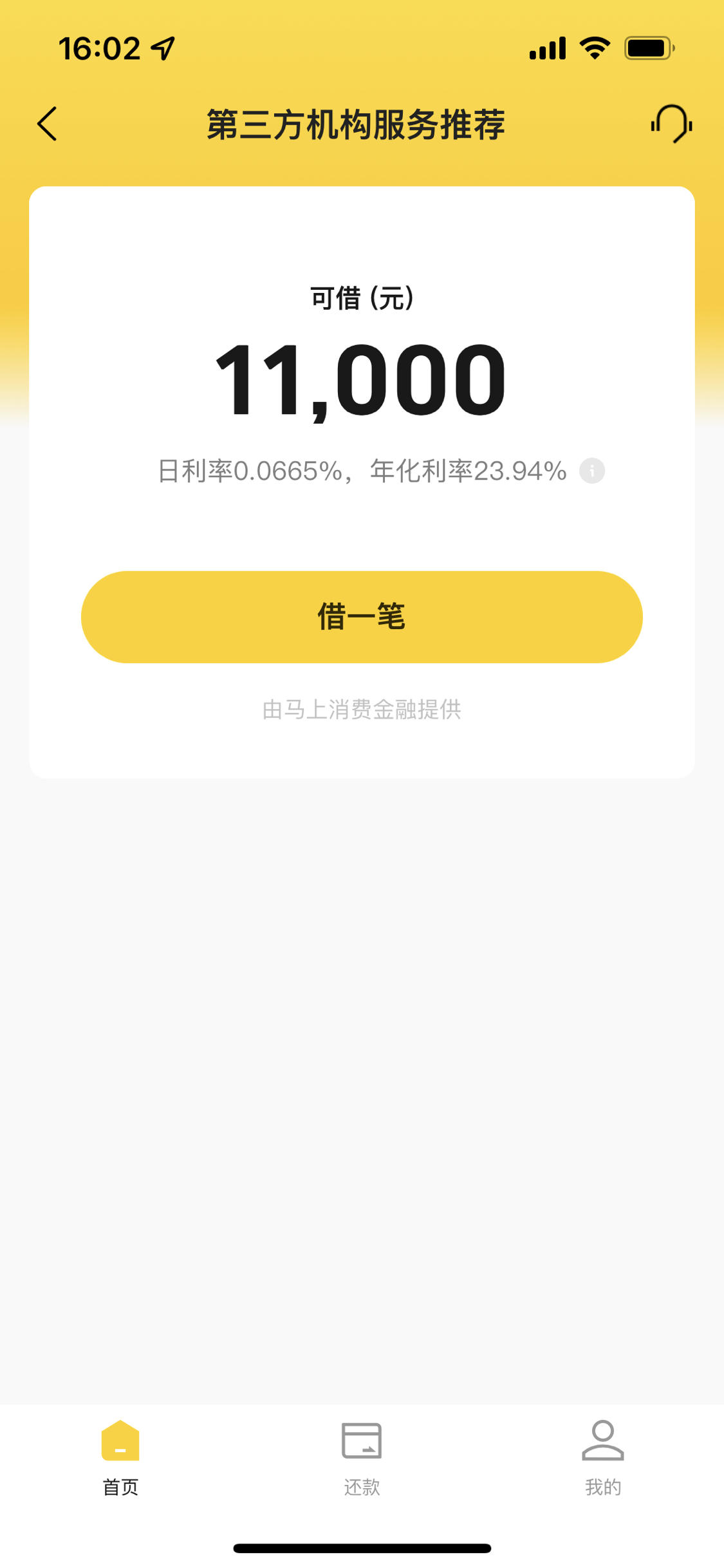Open the interest rate info icon
This screenshot has height=1568, width=724.
pos(592,471)
